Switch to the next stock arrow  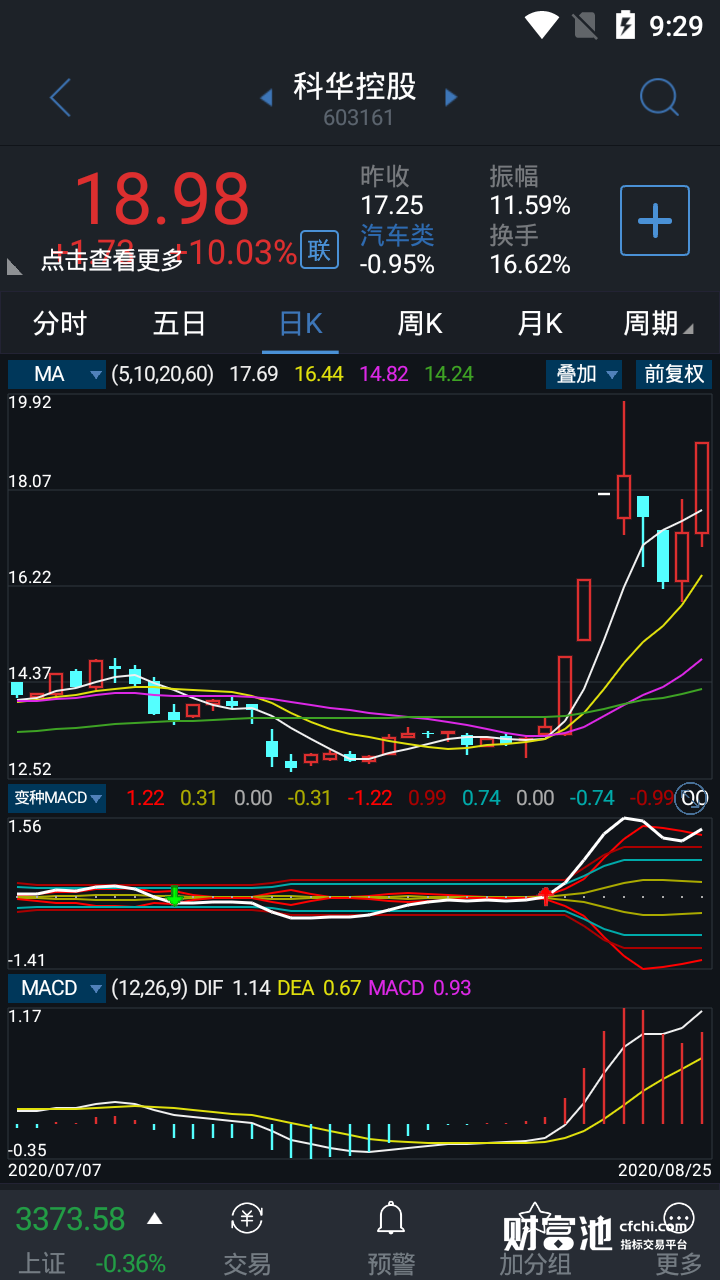(x=451, y=98)
